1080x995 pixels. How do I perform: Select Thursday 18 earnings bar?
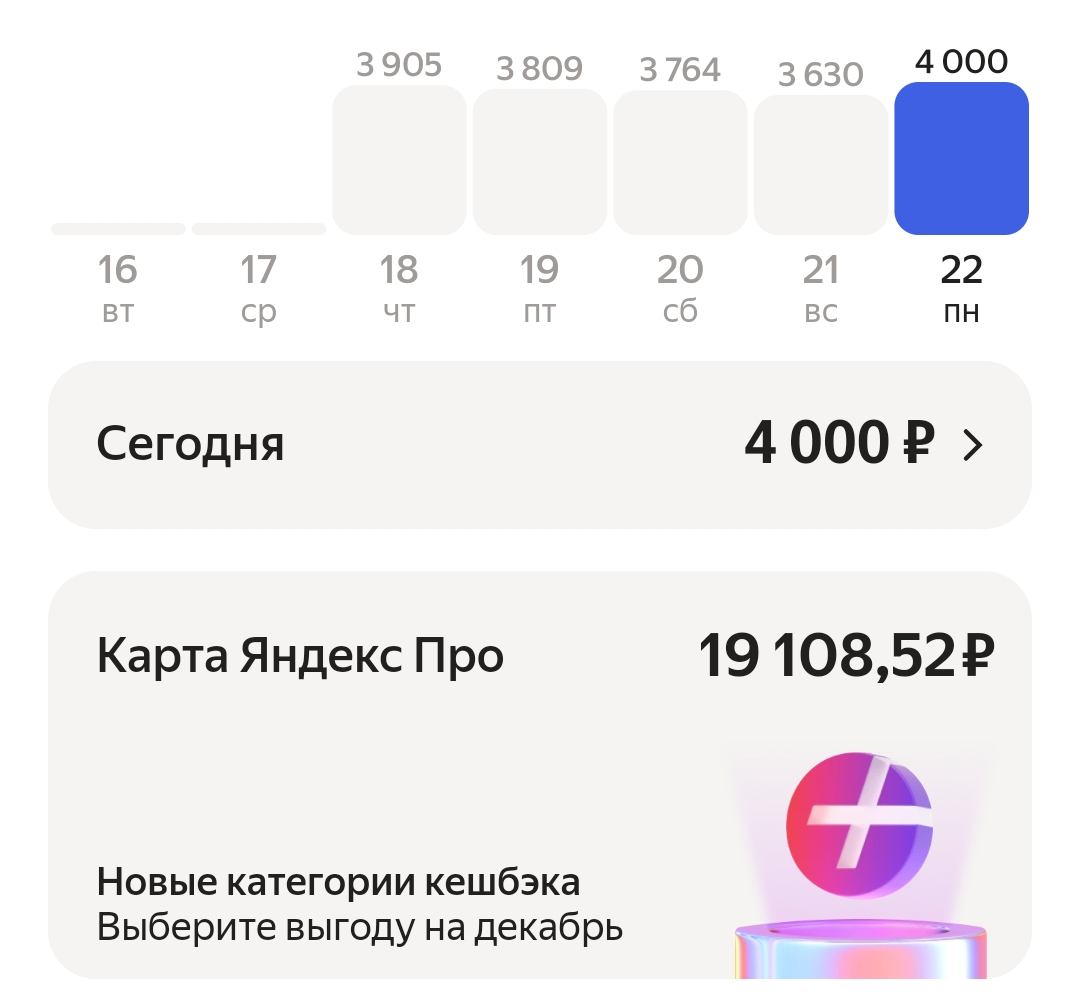tap(399, 160)
